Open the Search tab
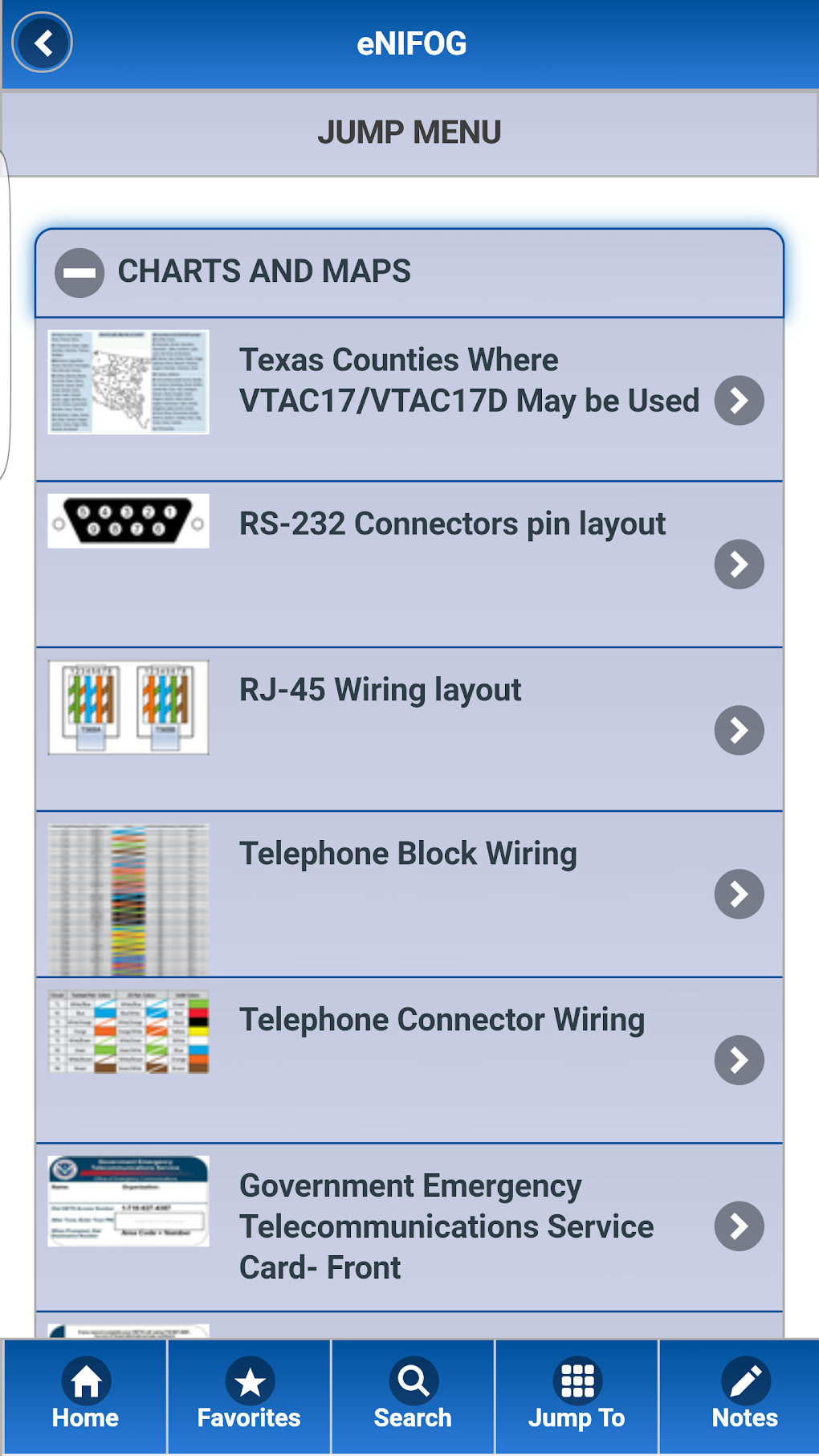 tap(413, 1396)
